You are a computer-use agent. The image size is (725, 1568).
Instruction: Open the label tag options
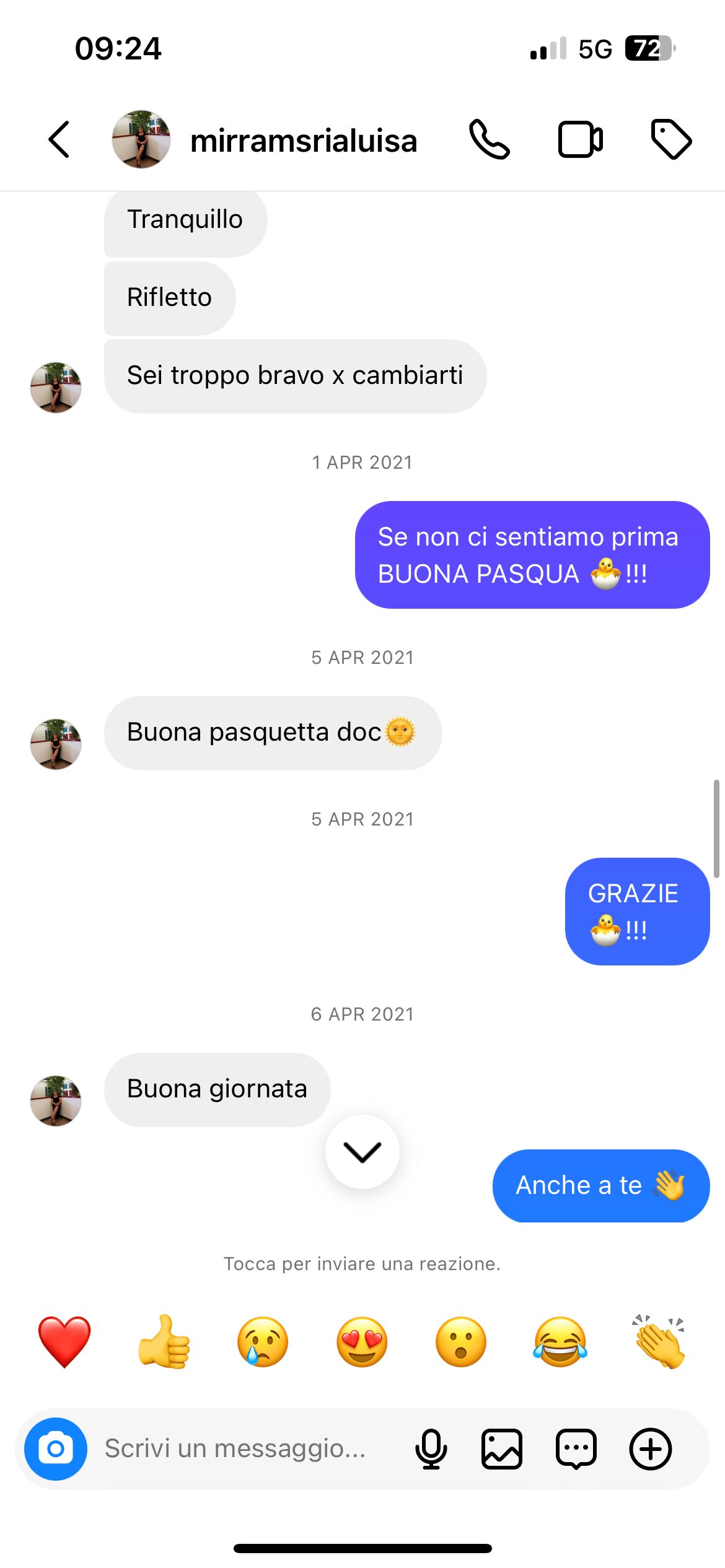(x=671, y=139)
